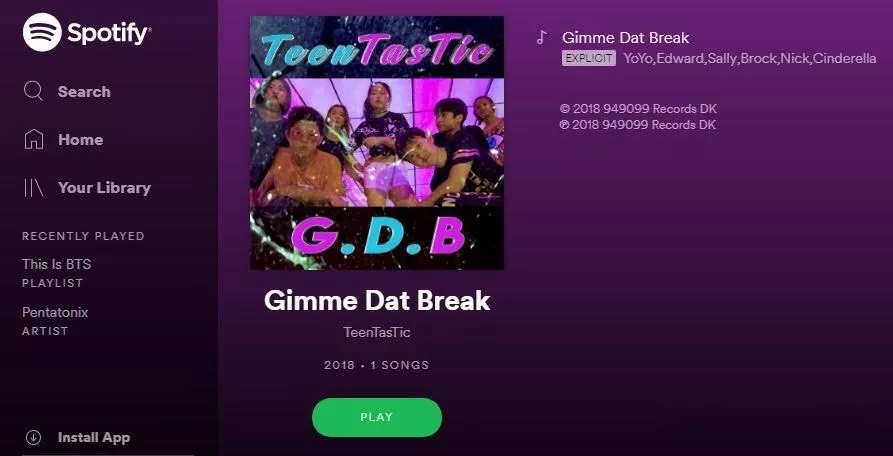
Task: Tap the Install App option
Action: coord(93,438)
